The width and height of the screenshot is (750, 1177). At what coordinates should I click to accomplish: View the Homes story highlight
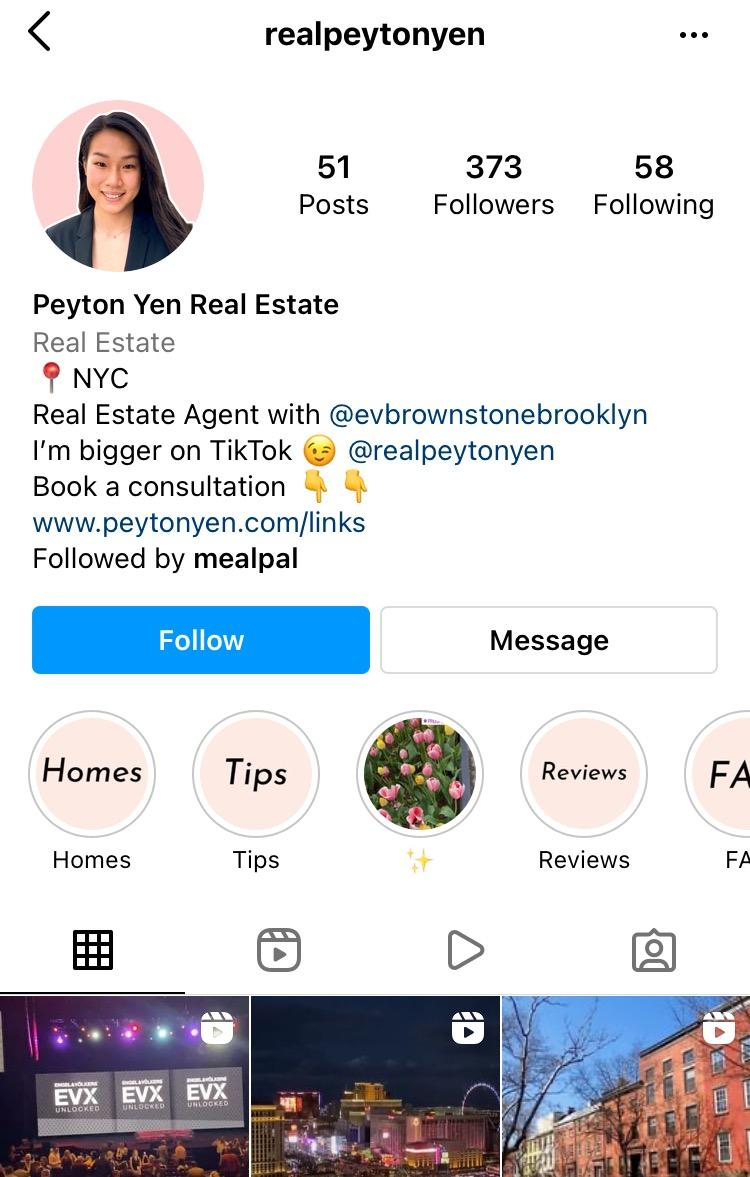[x=92, y=773]
